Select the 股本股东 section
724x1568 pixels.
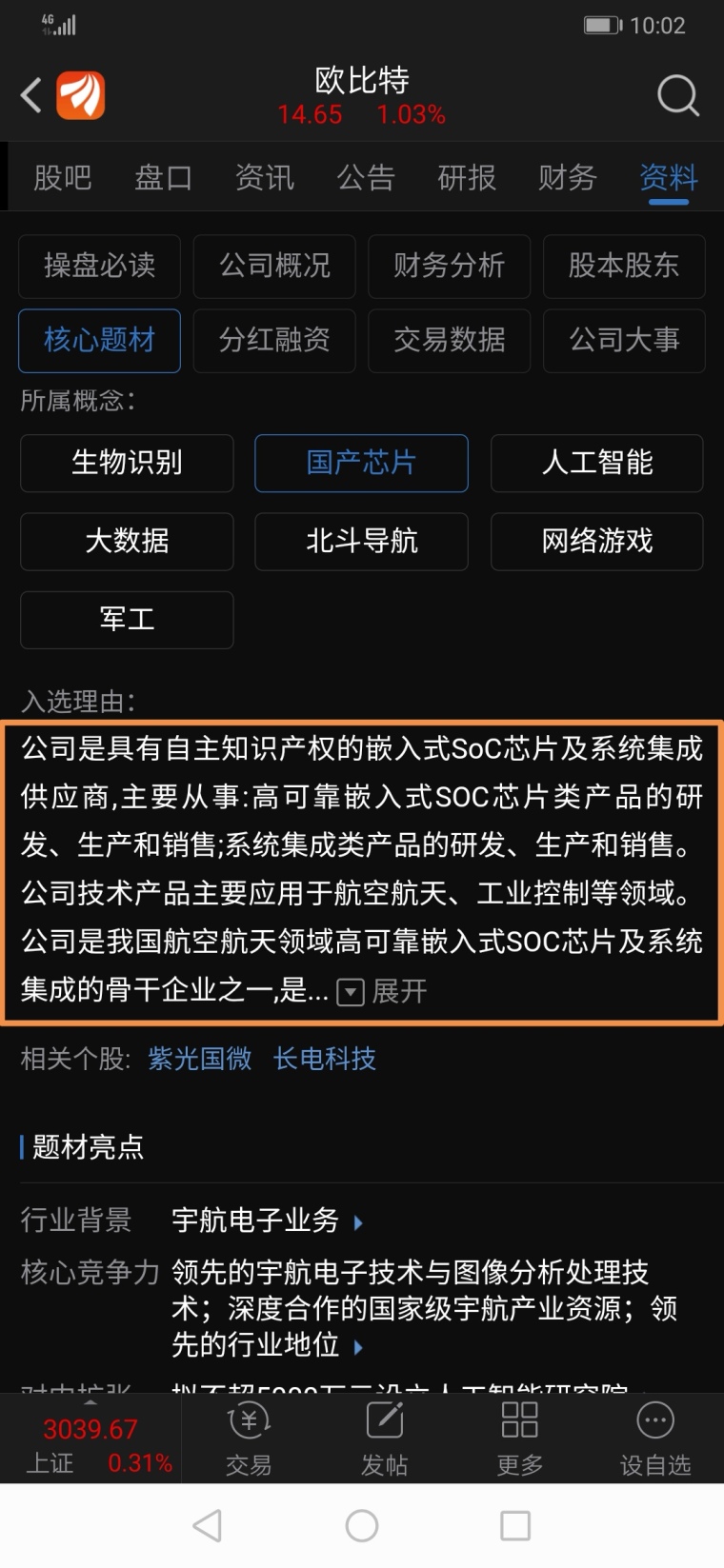click(x=624, y=266)
